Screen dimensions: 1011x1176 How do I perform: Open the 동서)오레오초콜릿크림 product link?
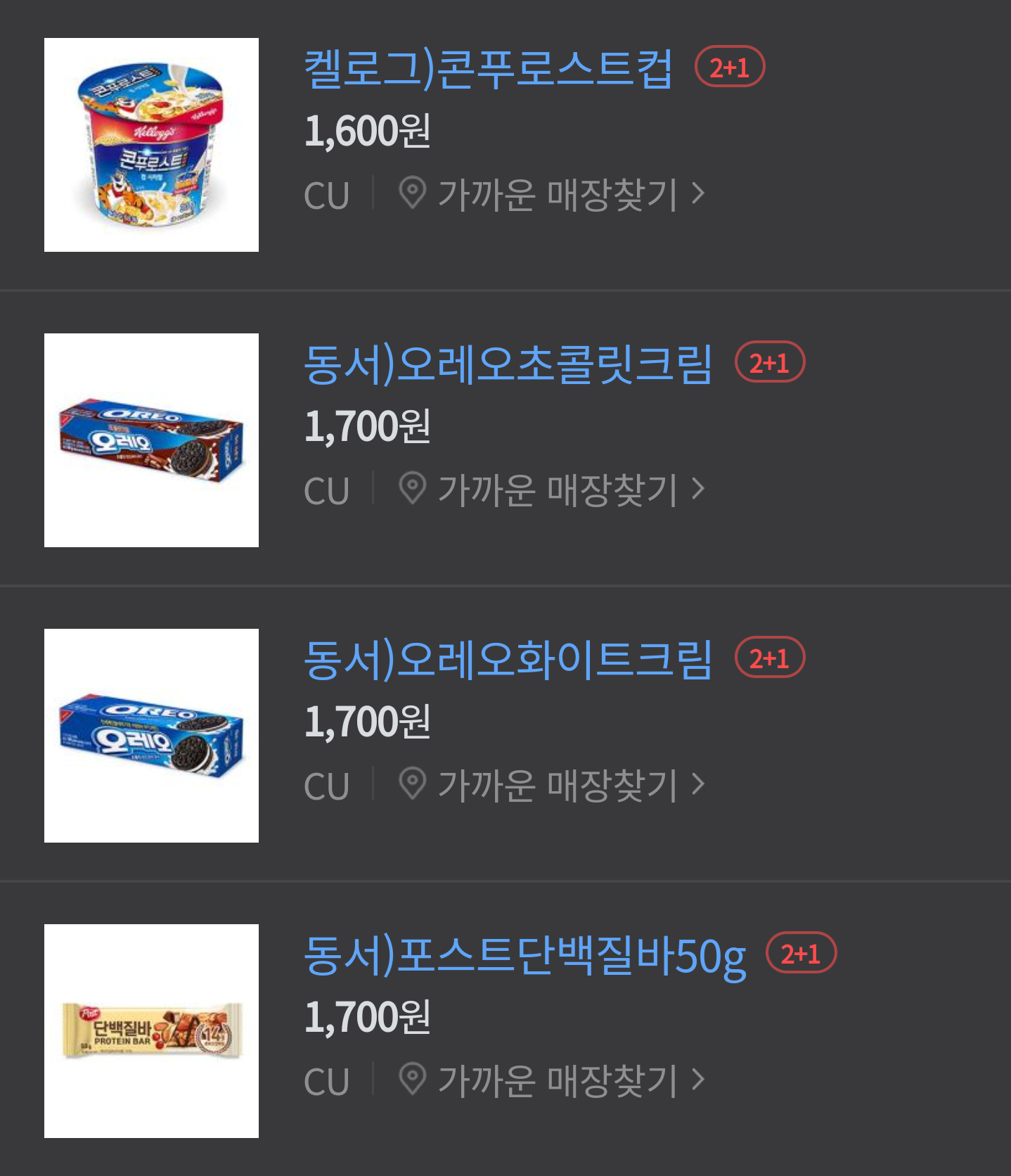coord(508,364)
